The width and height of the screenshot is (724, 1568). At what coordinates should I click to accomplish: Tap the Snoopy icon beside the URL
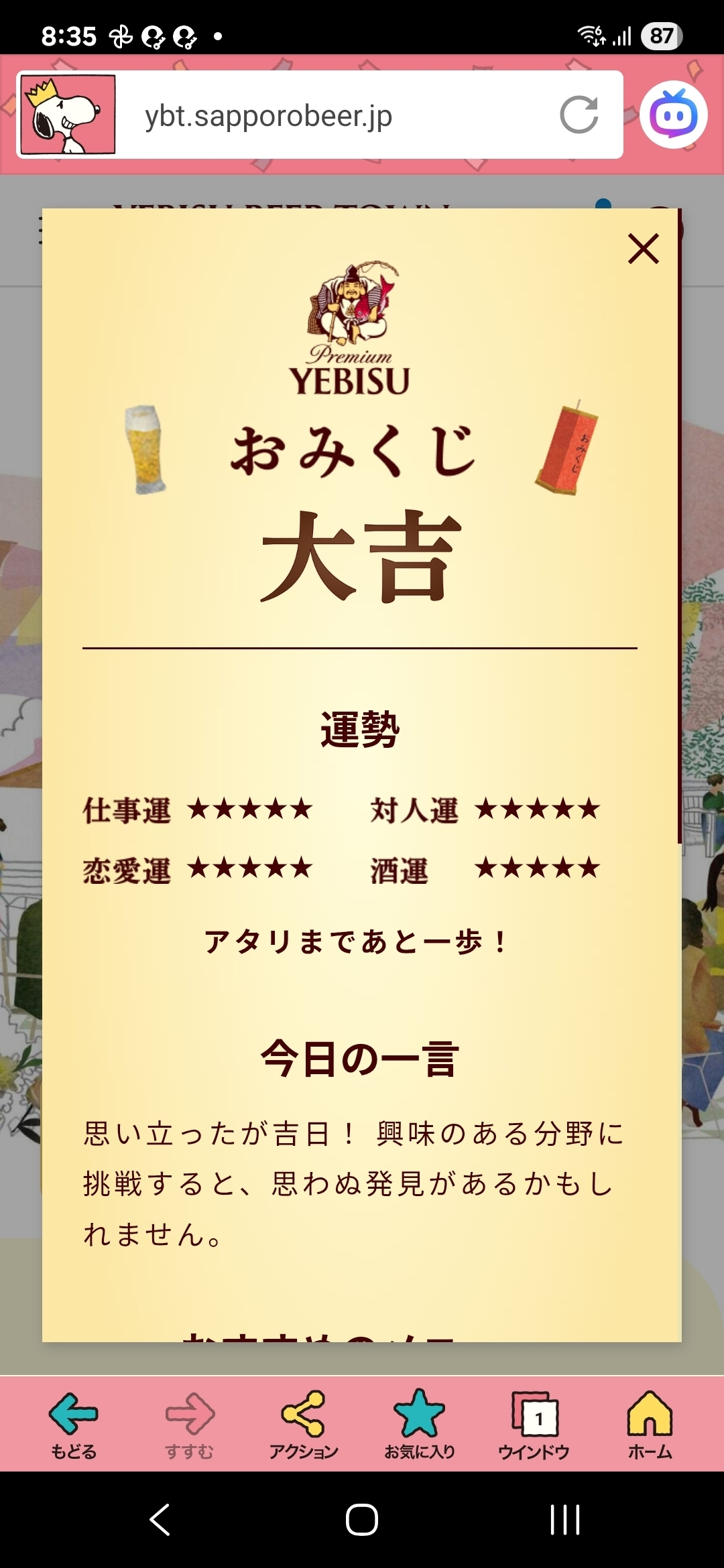pyautogui.click(x=68, y=115)
